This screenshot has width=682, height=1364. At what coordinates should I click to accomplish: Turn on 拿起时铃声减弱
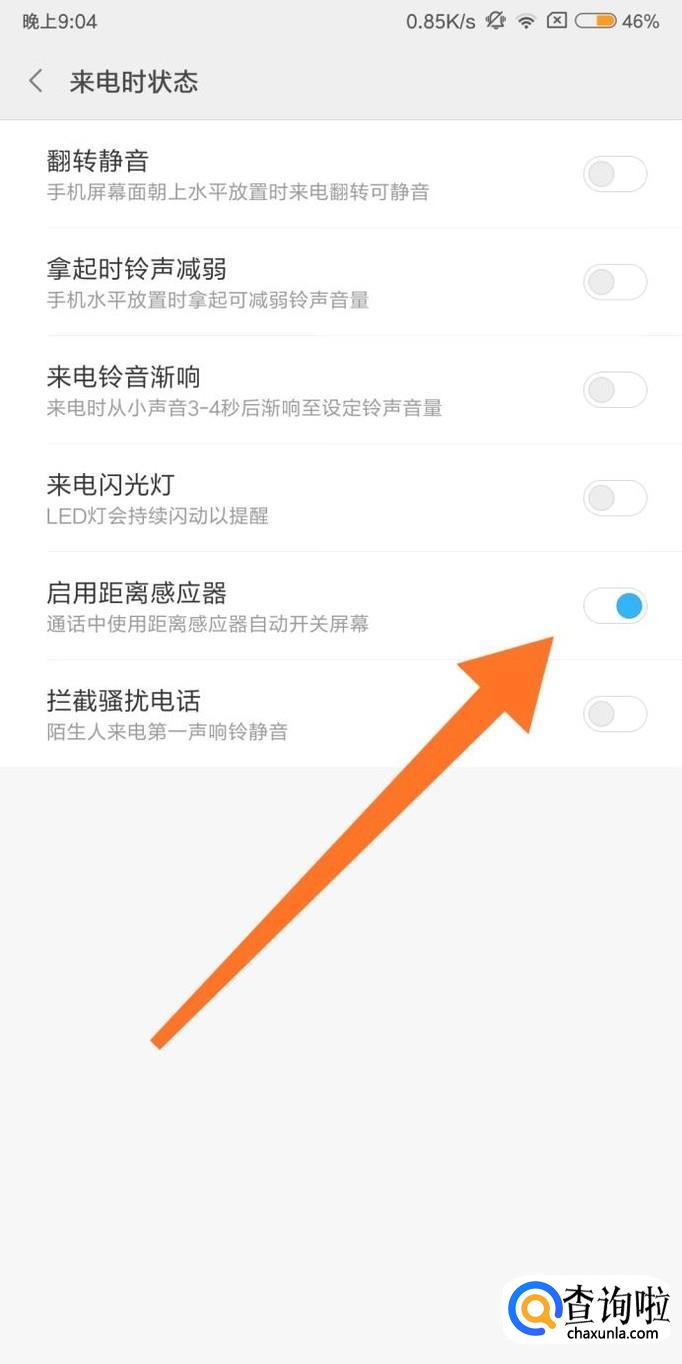(615, 283)
